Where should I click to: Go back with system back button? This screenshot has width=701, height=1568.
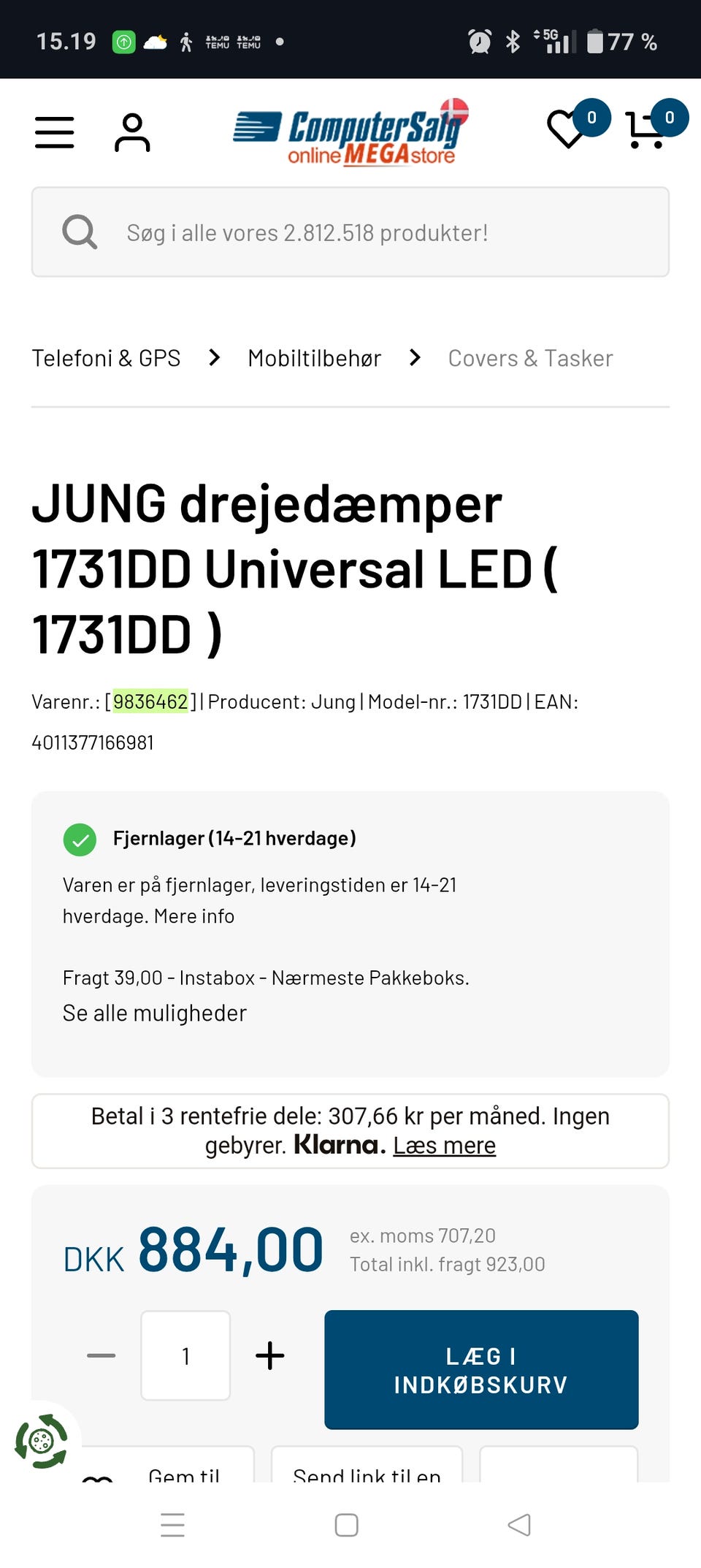pos(518,1525)
